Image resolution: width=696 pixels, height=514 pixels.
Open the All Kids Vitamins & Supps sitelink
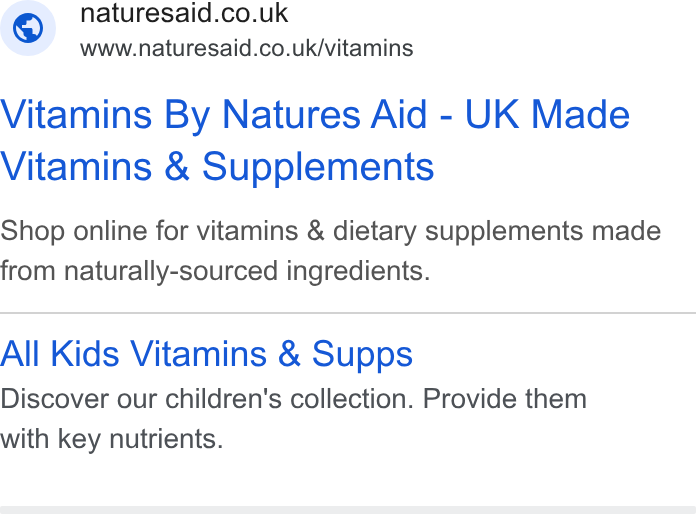[206, 354]
